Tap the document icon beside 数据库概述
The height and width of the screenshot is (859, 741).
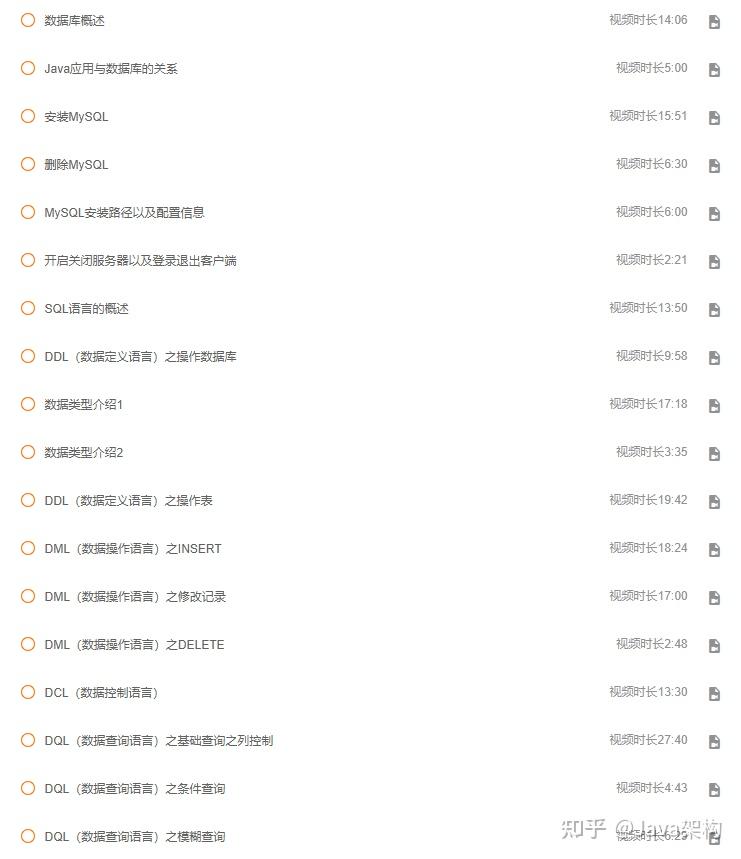[714, 22]
